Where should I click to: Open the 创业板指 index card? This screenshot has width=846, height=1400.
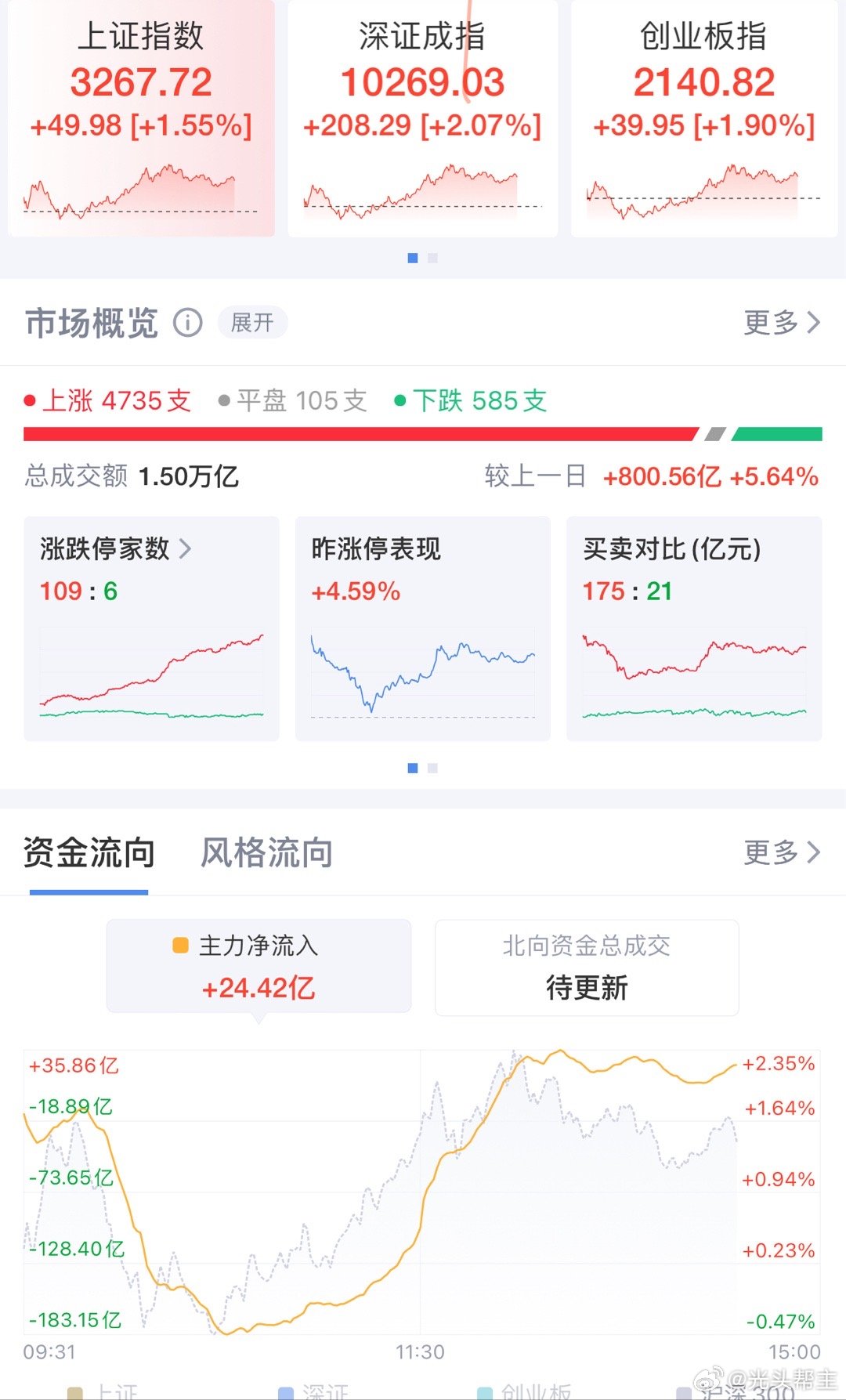tap(703, 118)
